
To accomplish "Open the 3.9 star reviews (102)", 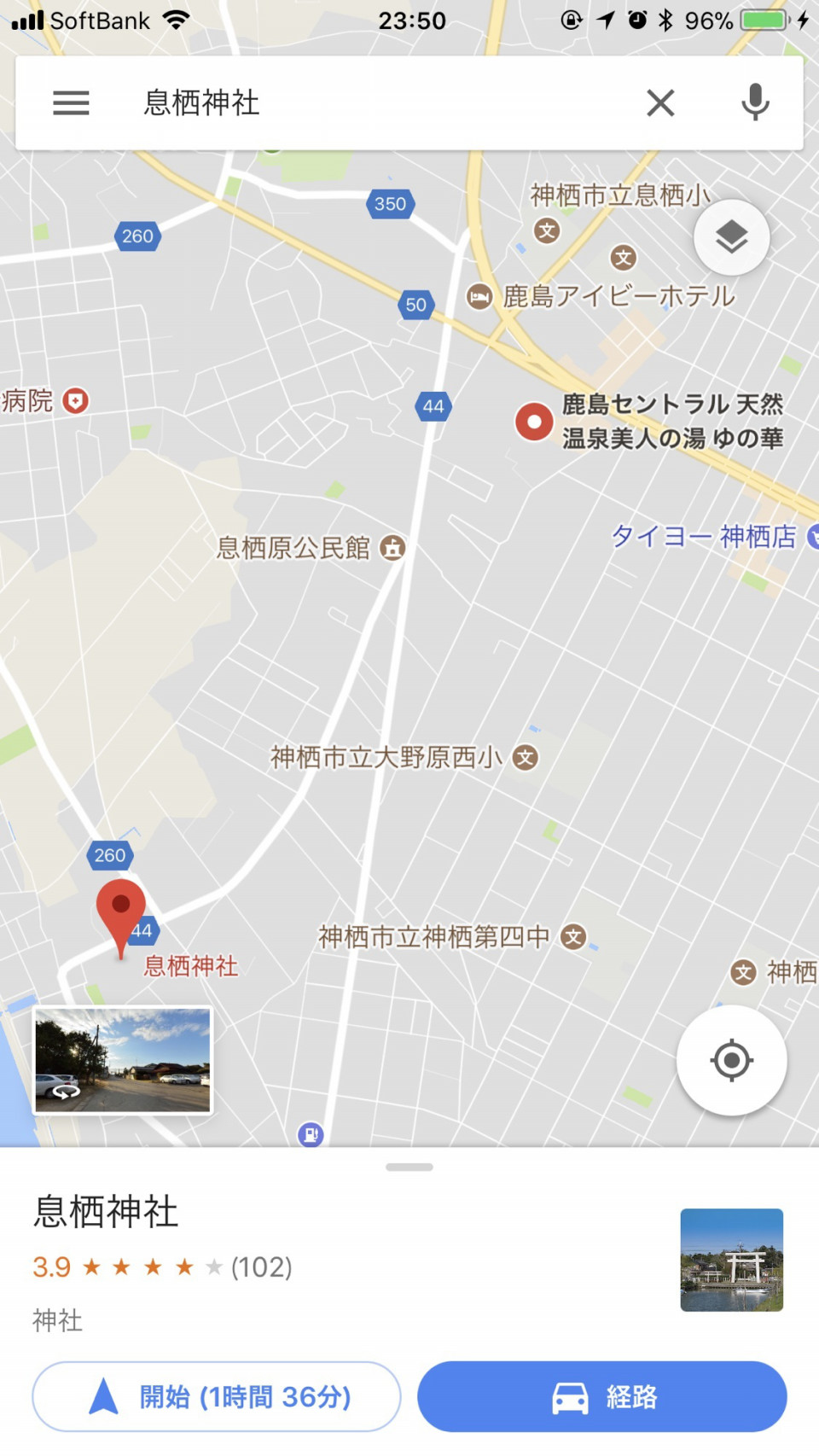I will (162, 1267).
